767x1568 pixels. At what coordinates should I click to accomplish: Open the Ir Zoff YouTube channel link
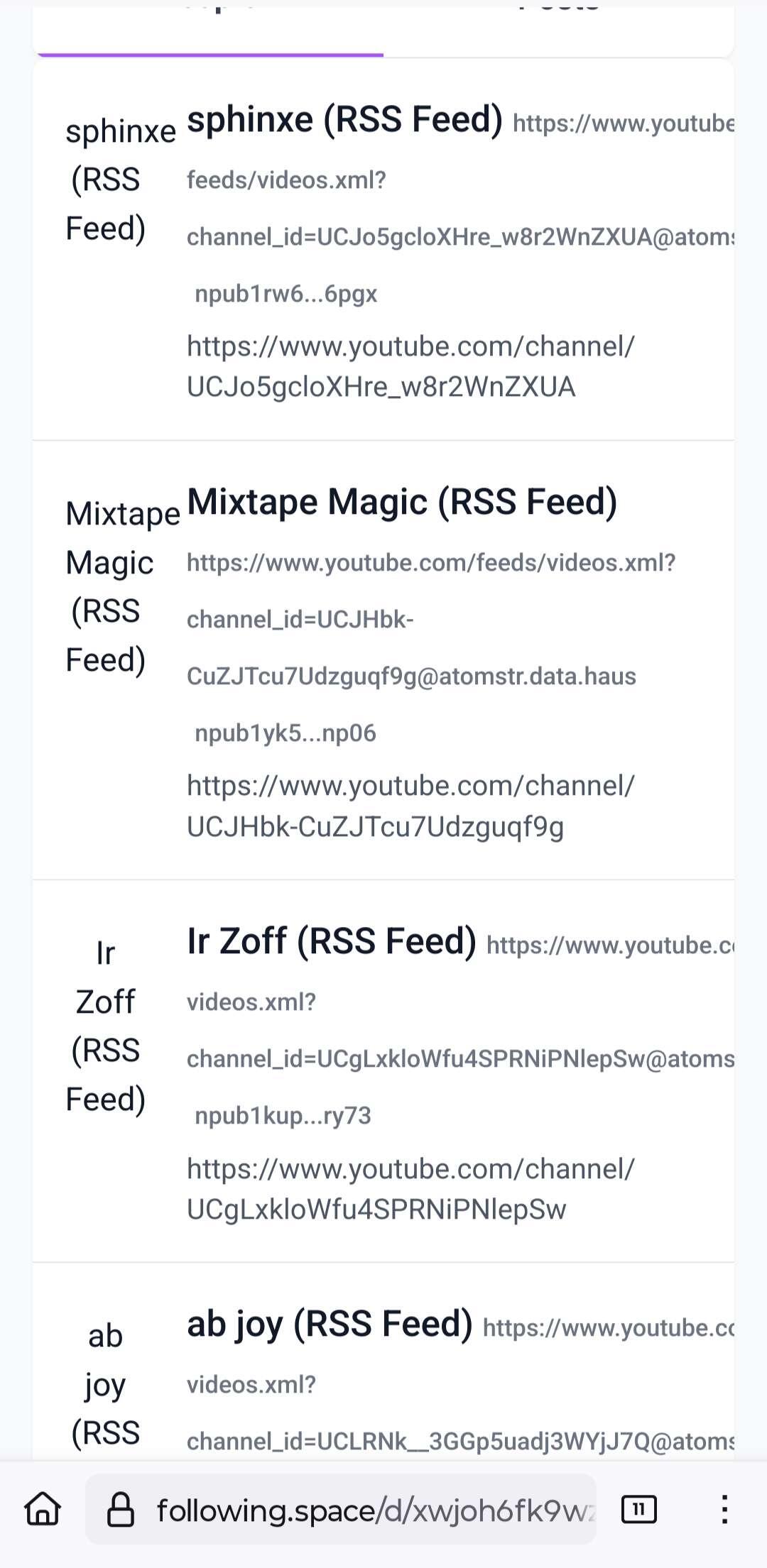(410, 1189)
